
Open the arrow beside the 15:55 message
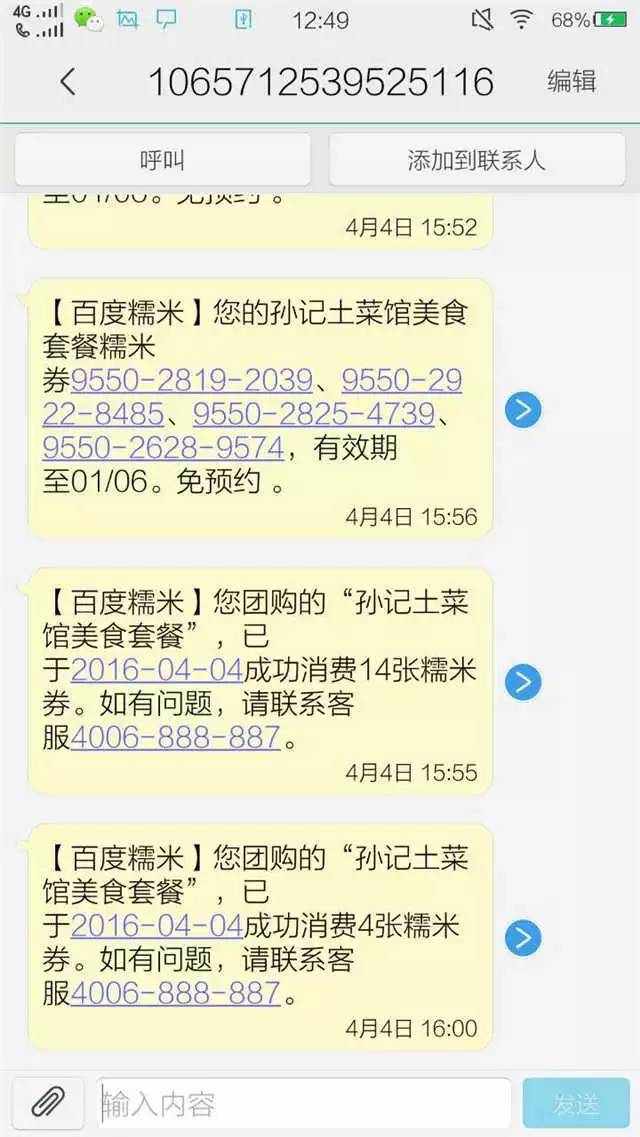[x=522, y=682]
